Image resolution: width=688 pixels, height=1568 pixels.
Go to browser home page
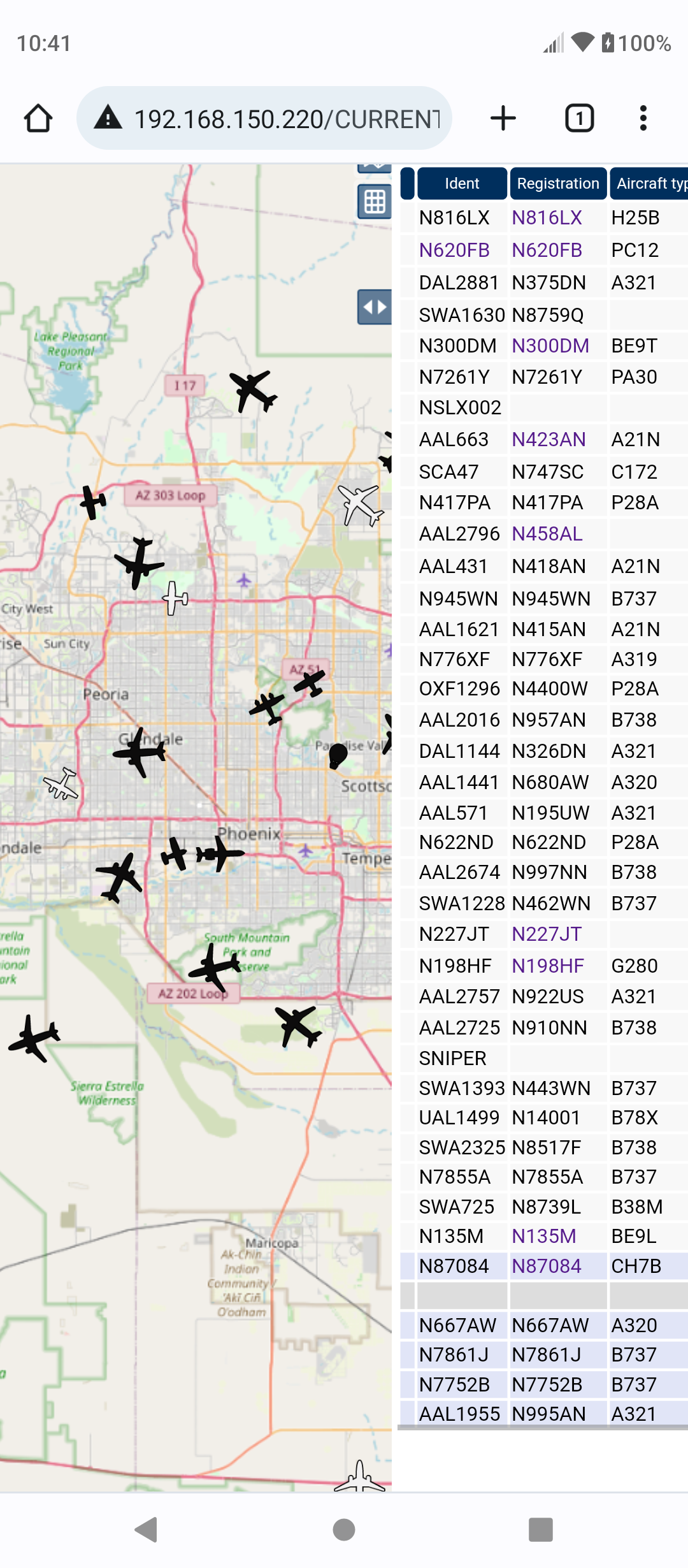[x=38, y=119]
